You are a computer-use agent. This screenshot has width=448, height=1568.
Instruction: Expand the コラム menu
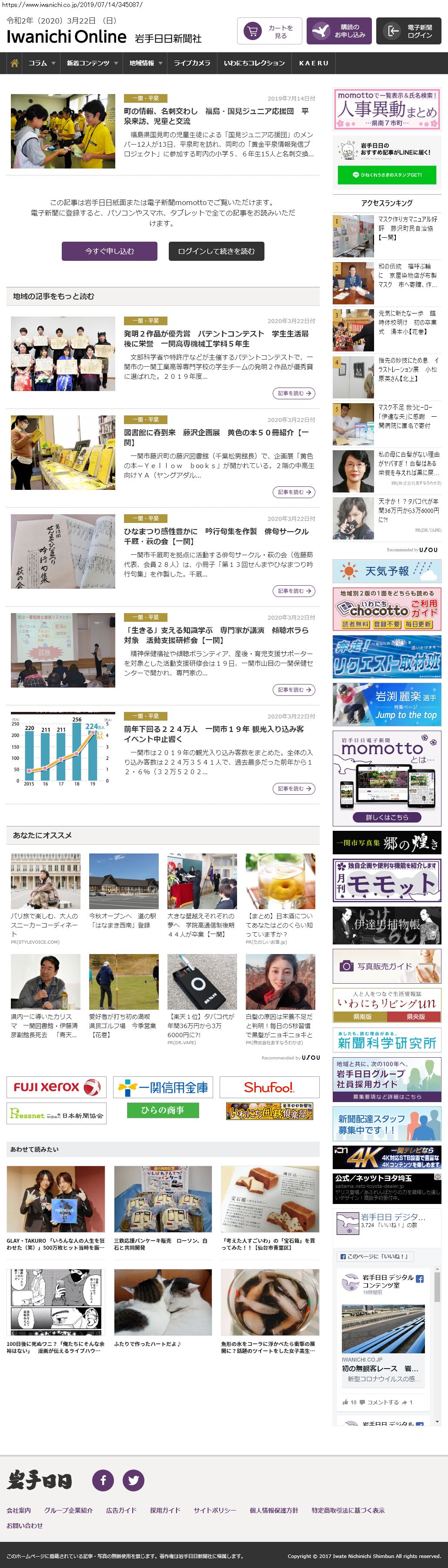[x=41, y=63]
